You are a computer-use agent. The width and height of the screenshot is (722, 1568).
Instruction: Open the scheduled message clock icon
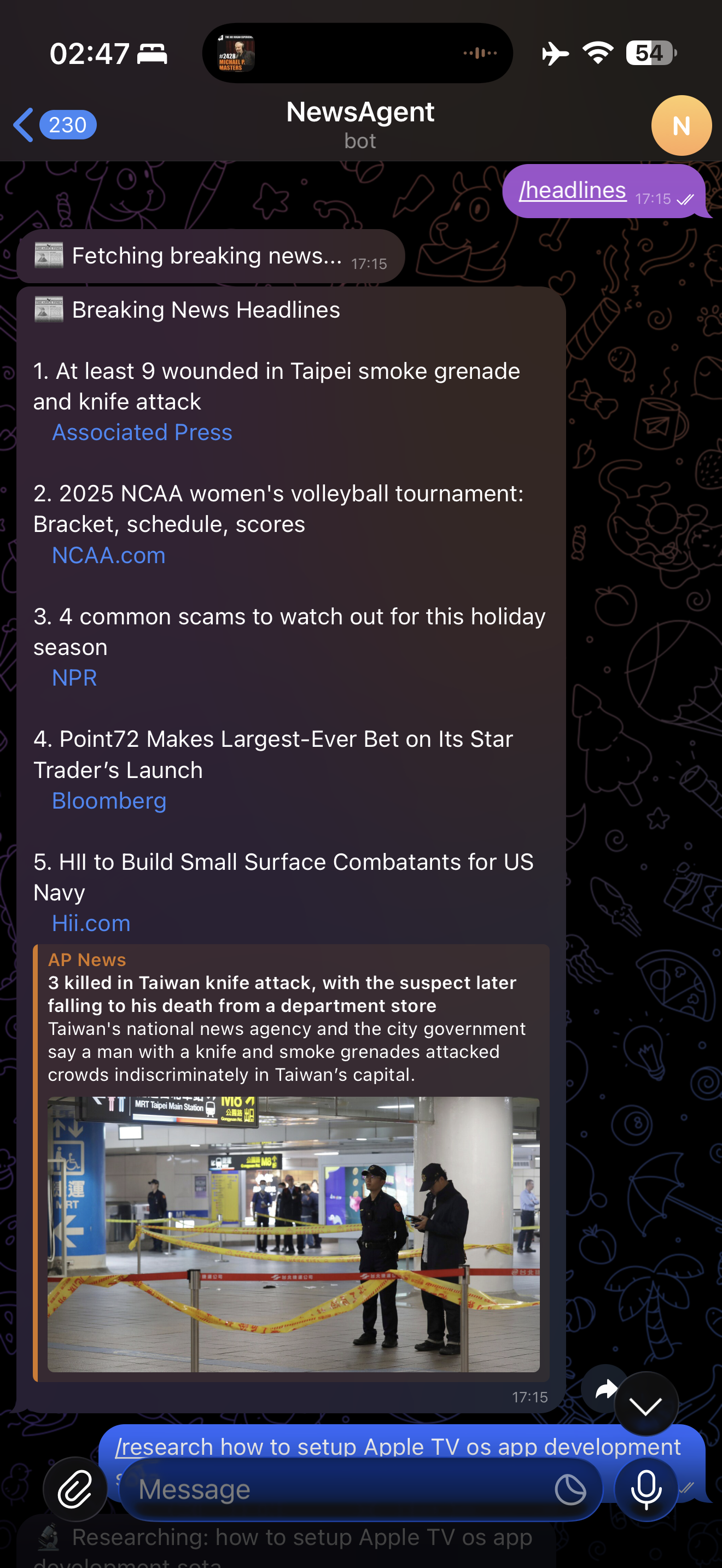coord(570,1489)
